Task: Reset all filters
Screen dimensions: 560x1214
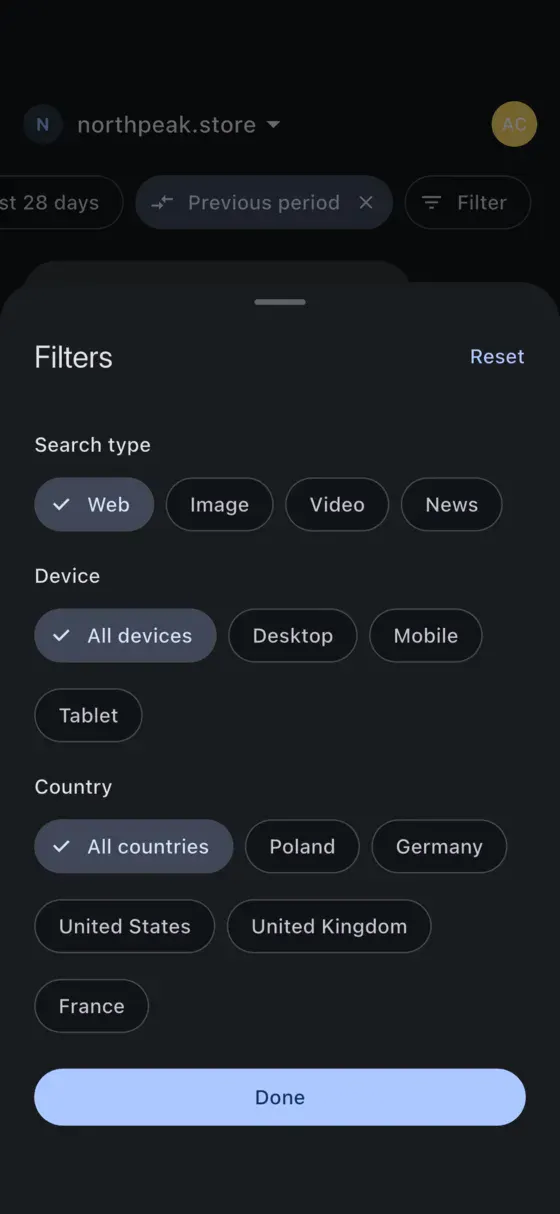Action: point(497,357)
